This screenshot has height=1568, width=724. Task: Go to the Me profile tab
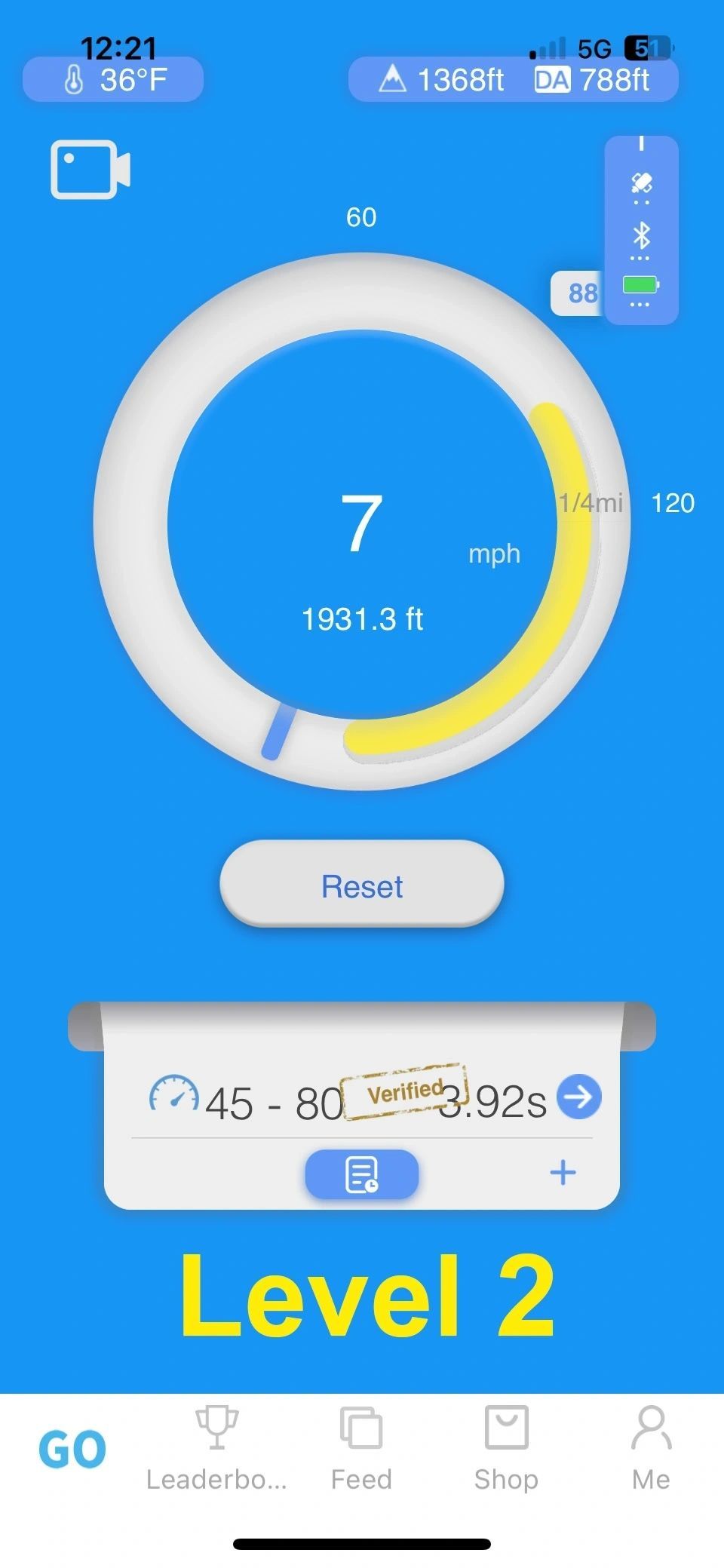pyautogui.click(x=651, y=1449)
